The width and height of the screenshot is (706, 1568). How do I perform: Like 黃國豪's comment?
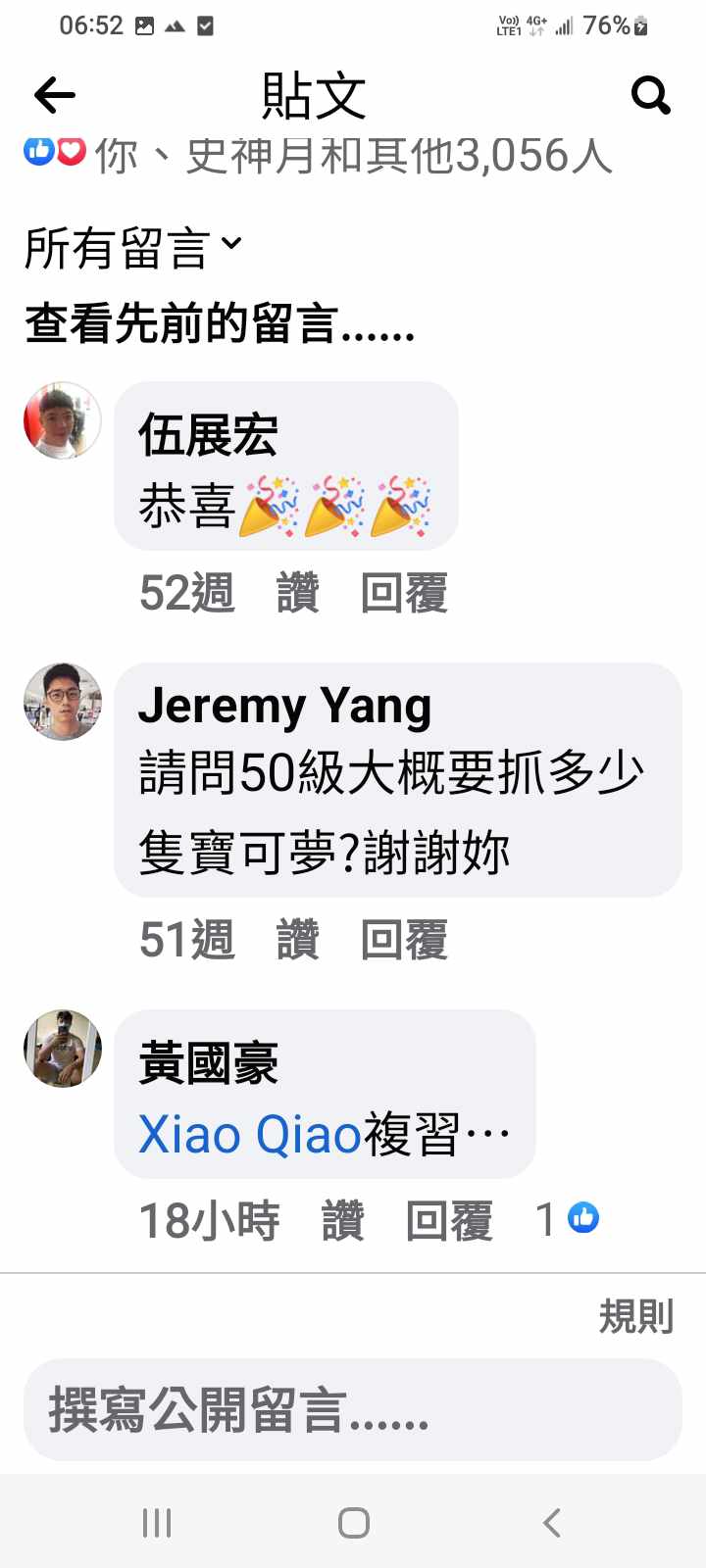point(343,1221)
